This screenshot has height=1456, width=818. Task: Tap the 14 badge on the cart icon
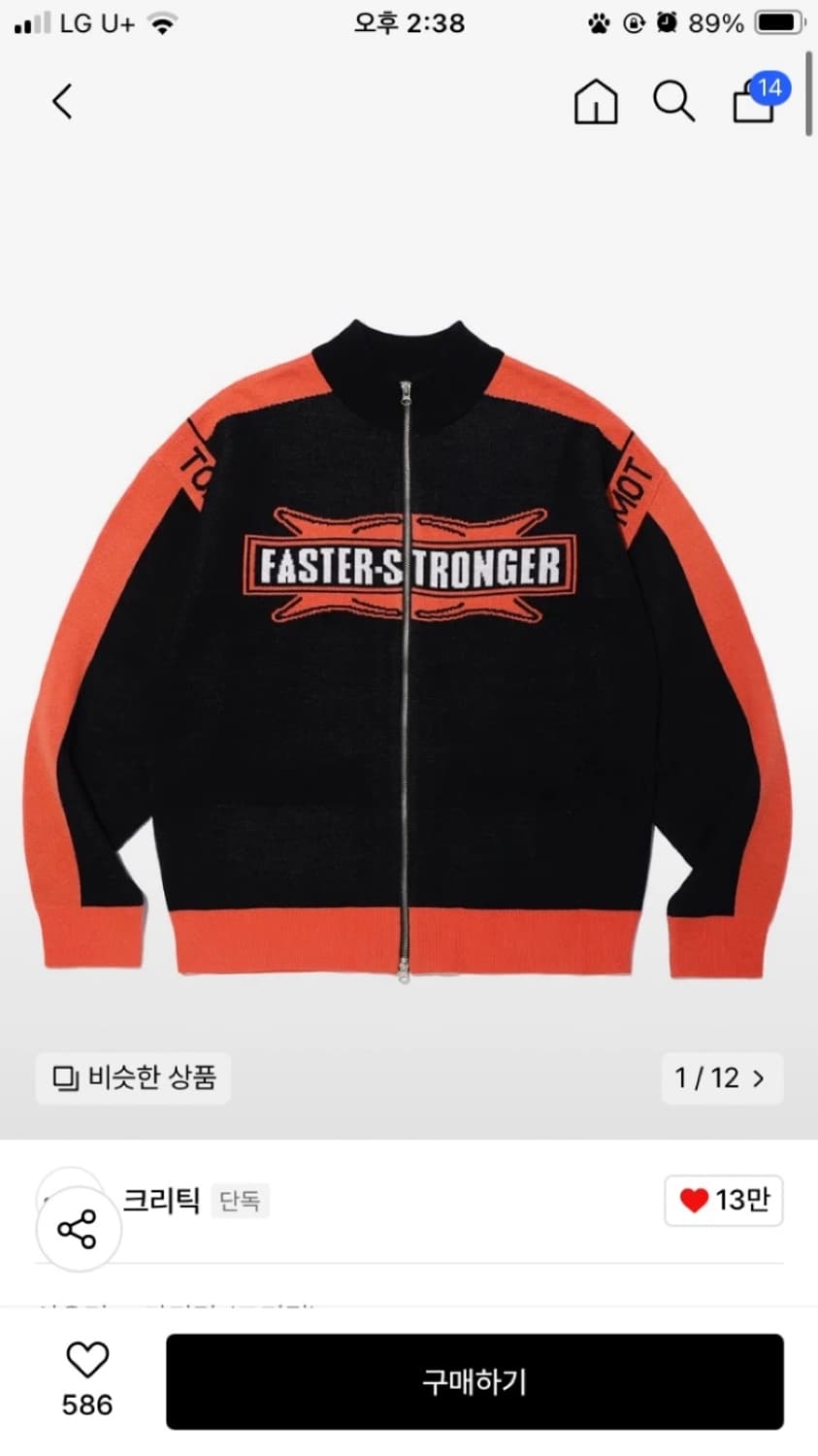(x=769, y=87)
